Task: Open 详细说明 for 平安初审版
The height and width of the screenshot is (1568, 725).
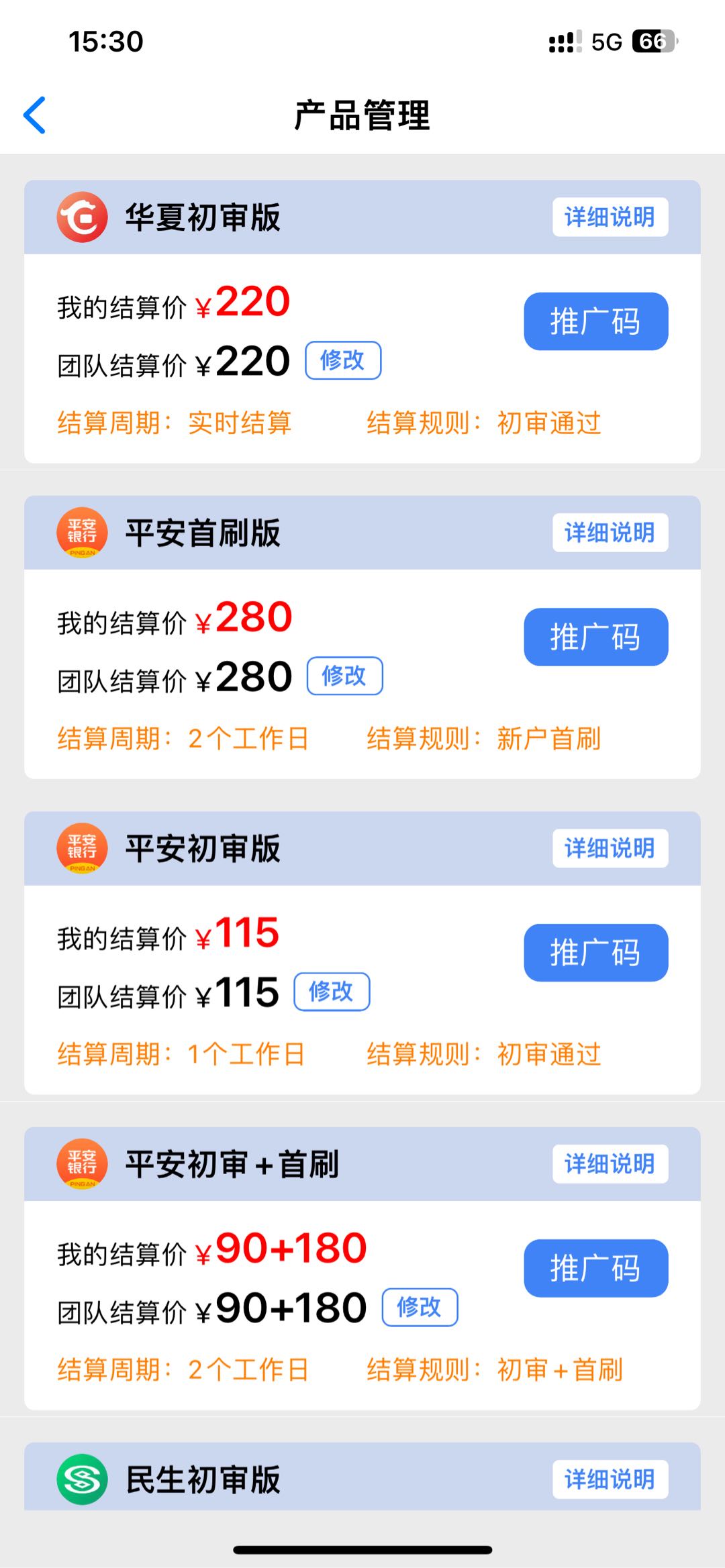Action: pyautogui.click(x=610, y=848)
